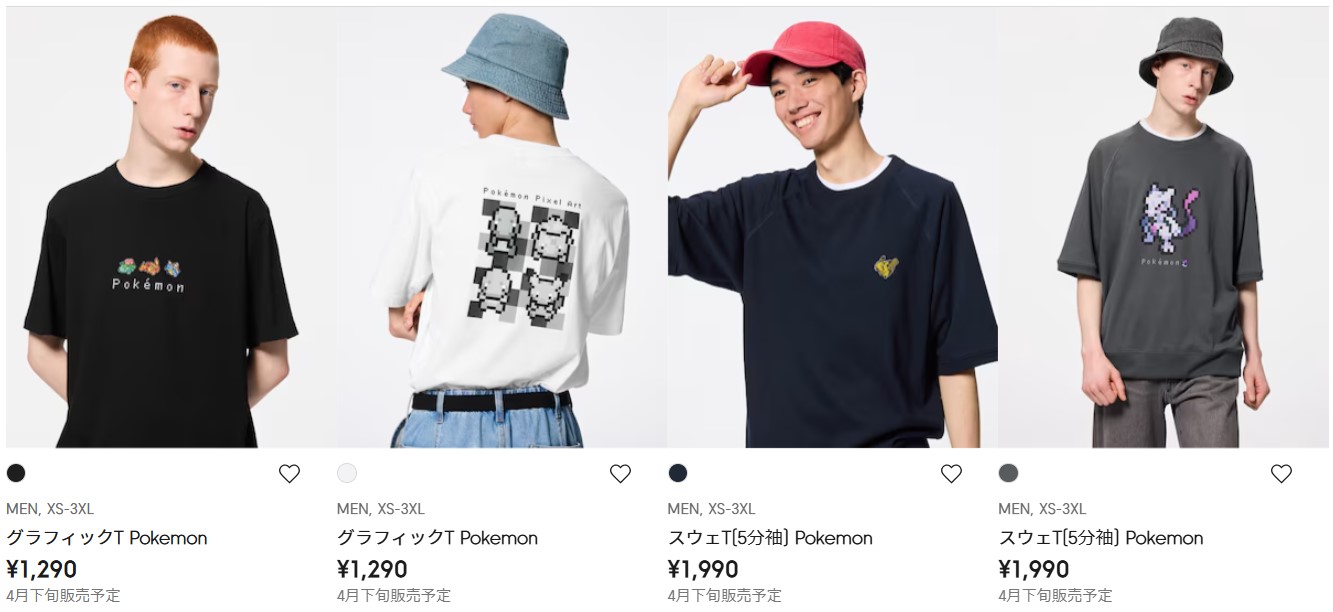The height and width of the screenshot is (612, 1333).
Task: Add the navy Pikachu sweat tee to wishlist
Action: [951, 474]
